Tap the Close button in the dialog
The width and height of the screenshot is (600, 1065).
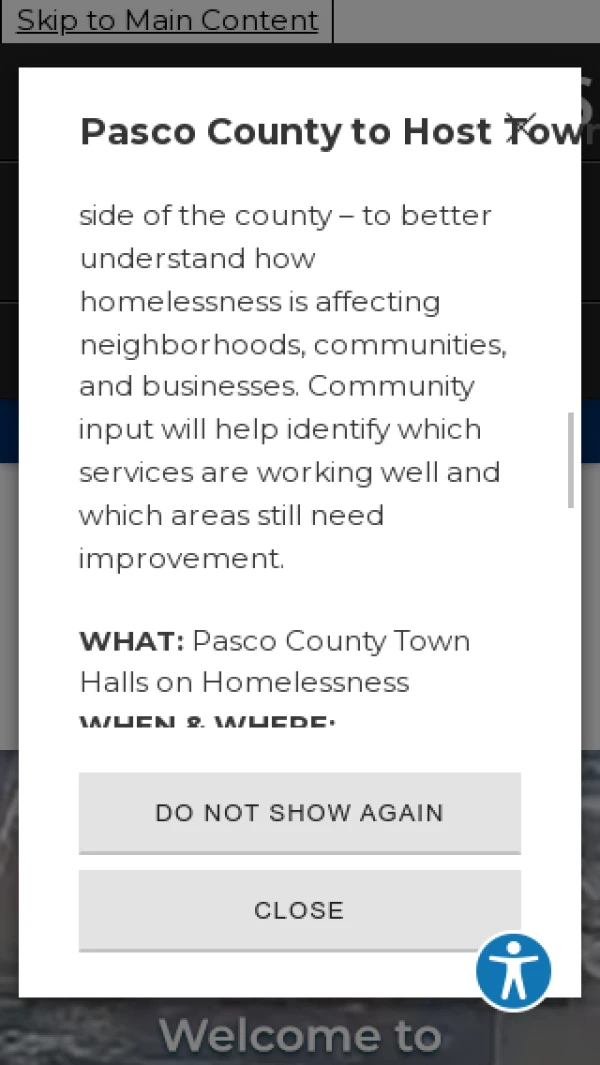[299, 910]
